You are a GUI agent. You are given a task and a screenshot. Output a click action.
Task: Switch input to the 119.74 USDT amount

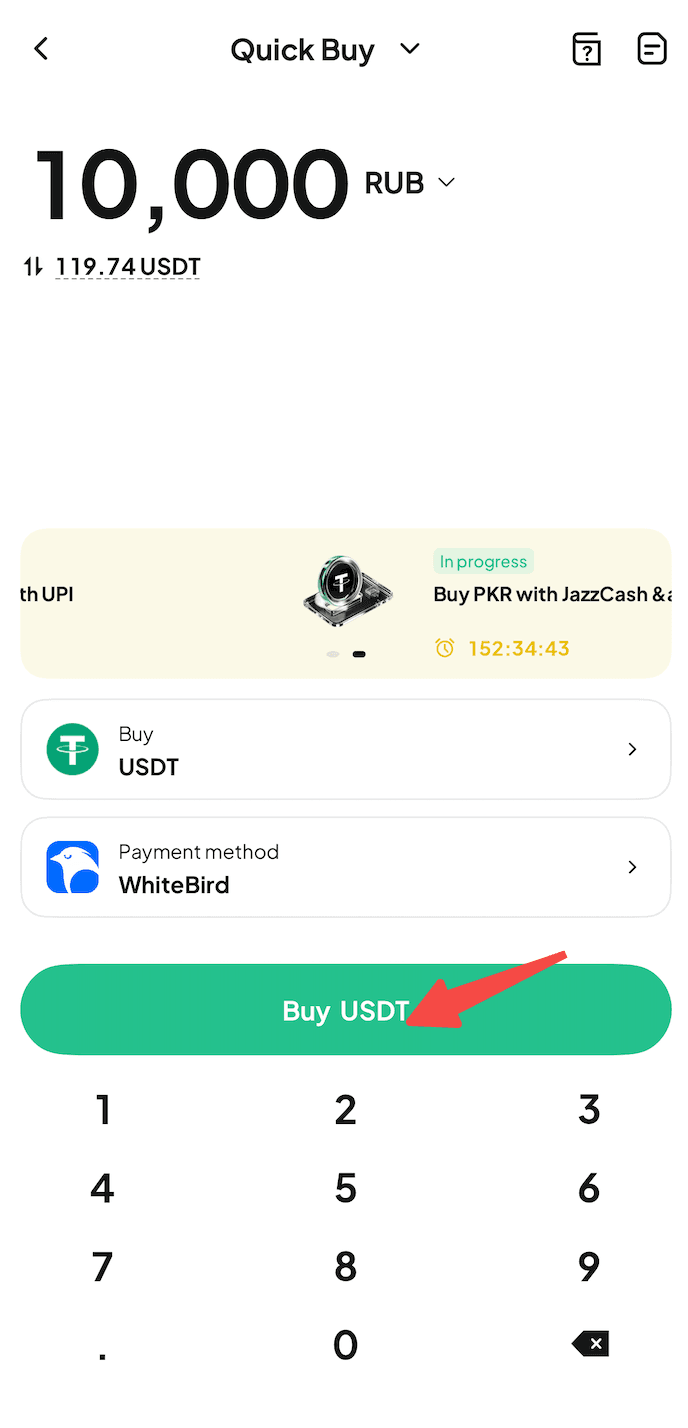[112, 267]
